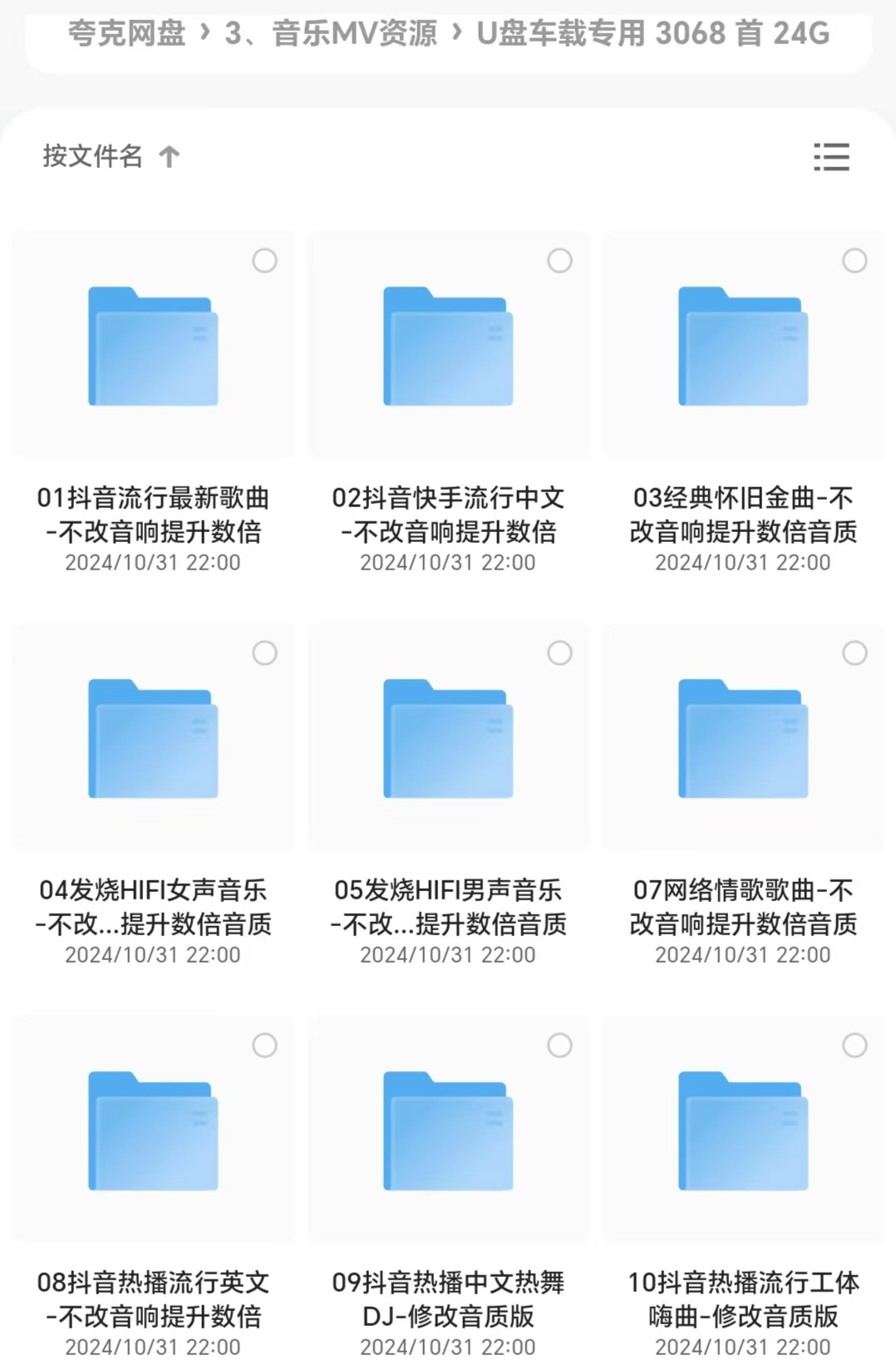
Task: Open folder 08抖音热播流行英文
Action: pos(153,1131)
